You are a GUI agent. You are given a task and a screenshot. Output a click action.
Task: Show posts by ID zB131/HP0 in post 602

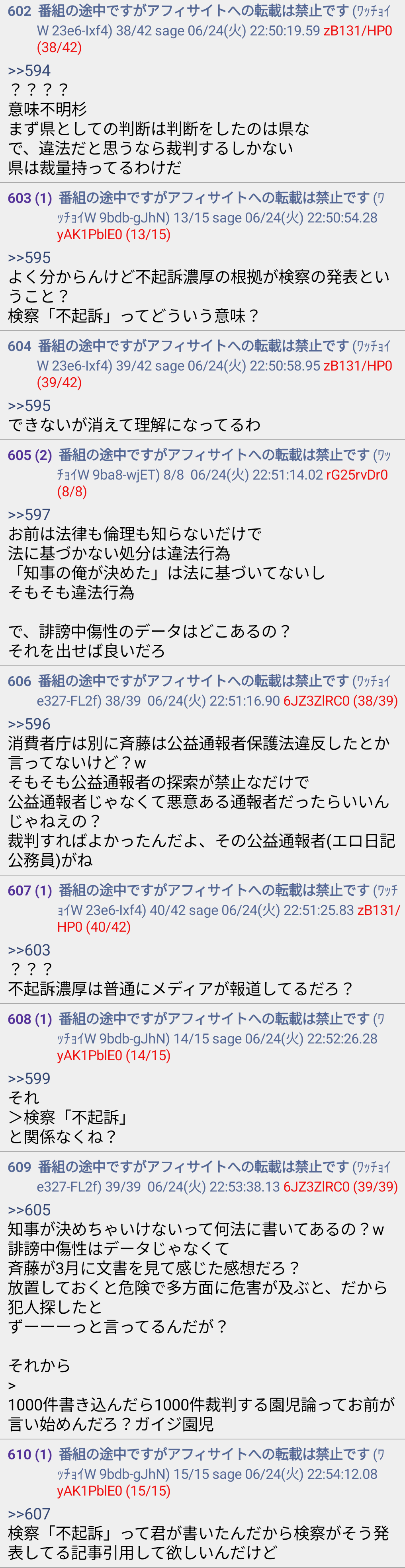357,30
